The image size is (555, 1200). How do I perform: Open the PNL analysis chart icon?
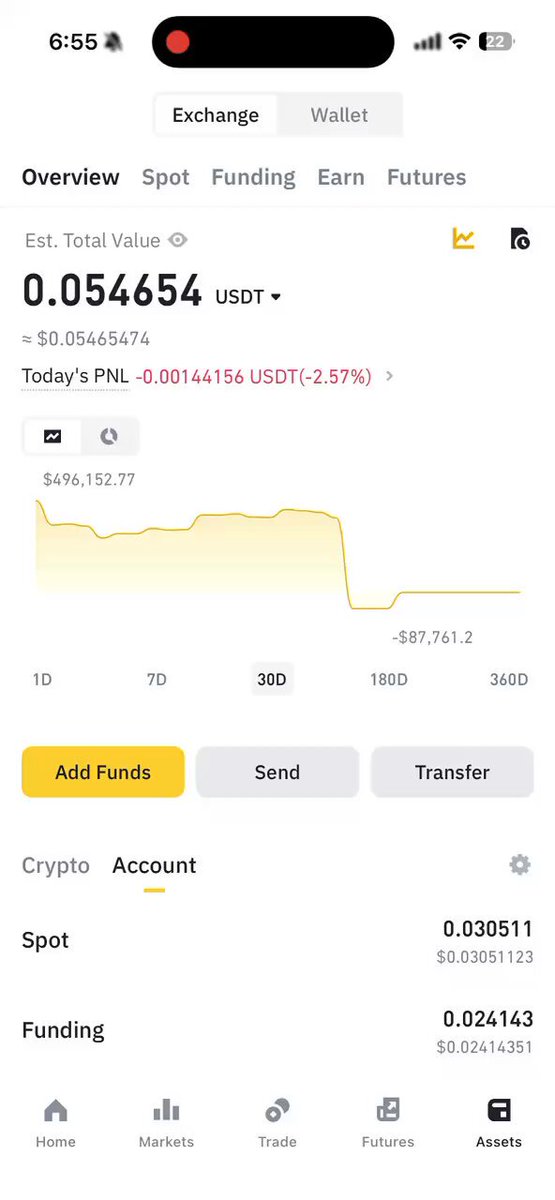[x=463, y=238]
